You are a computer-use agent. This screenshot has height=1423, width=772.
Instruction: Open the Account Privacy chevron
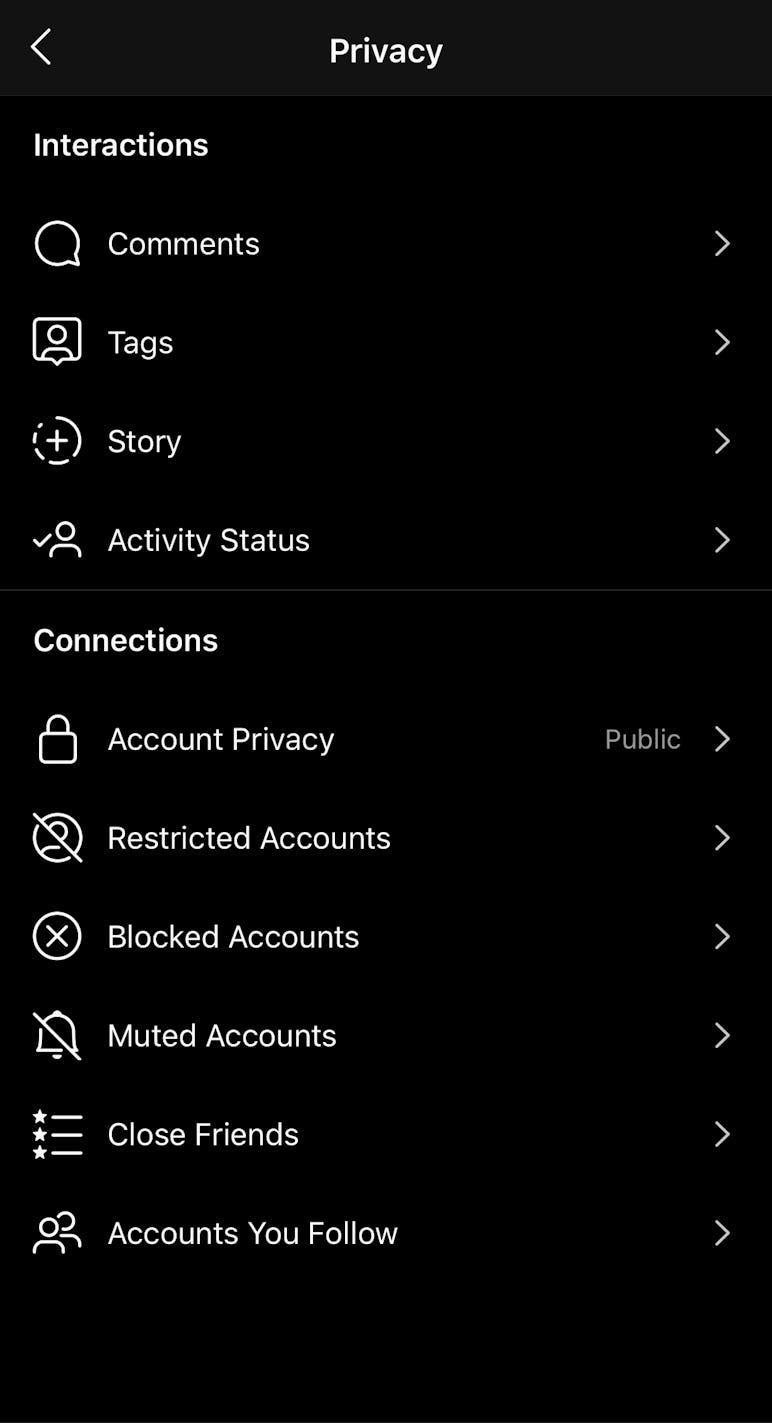tap(722, 739)
